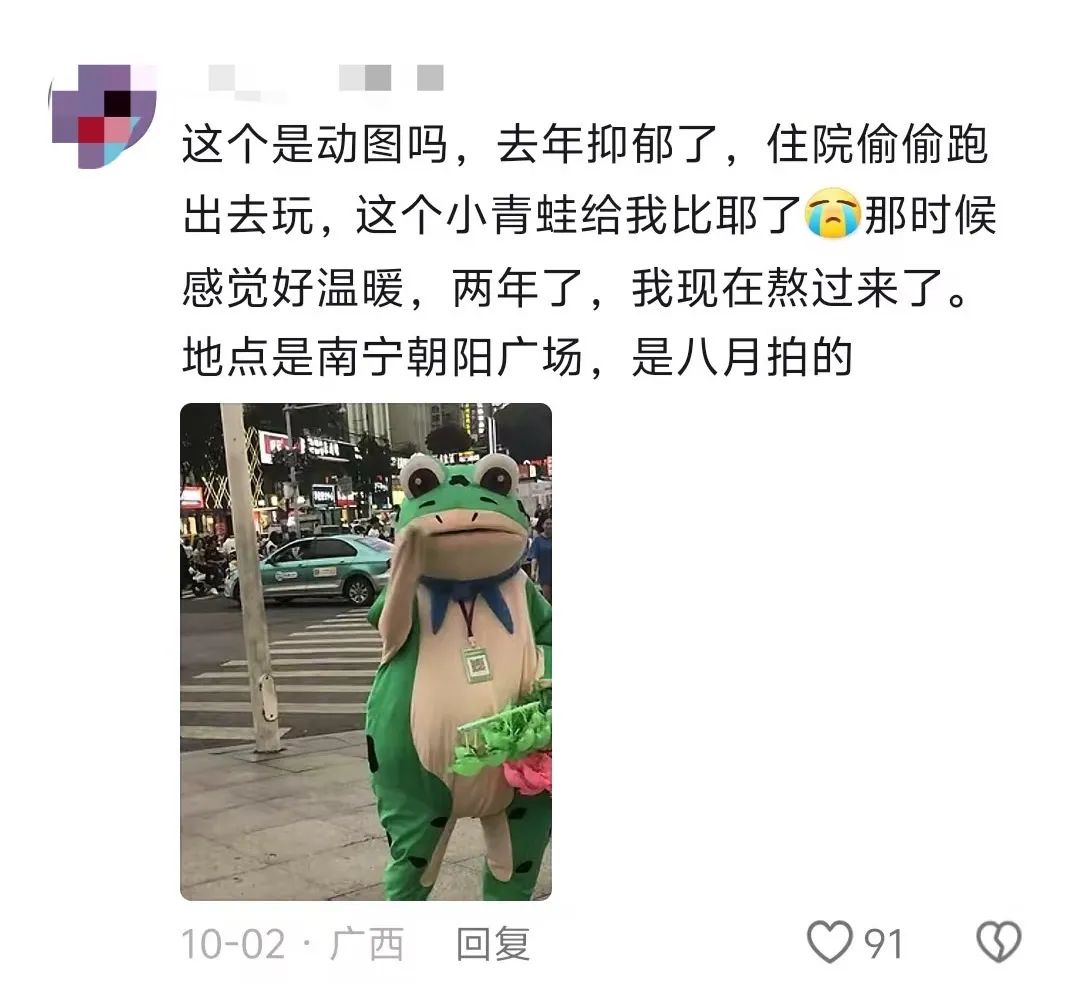The width and height of the screenshot is (1080, 985).
Task: Dislike the comment with broken heart icon
Action: tap(997, 942)
